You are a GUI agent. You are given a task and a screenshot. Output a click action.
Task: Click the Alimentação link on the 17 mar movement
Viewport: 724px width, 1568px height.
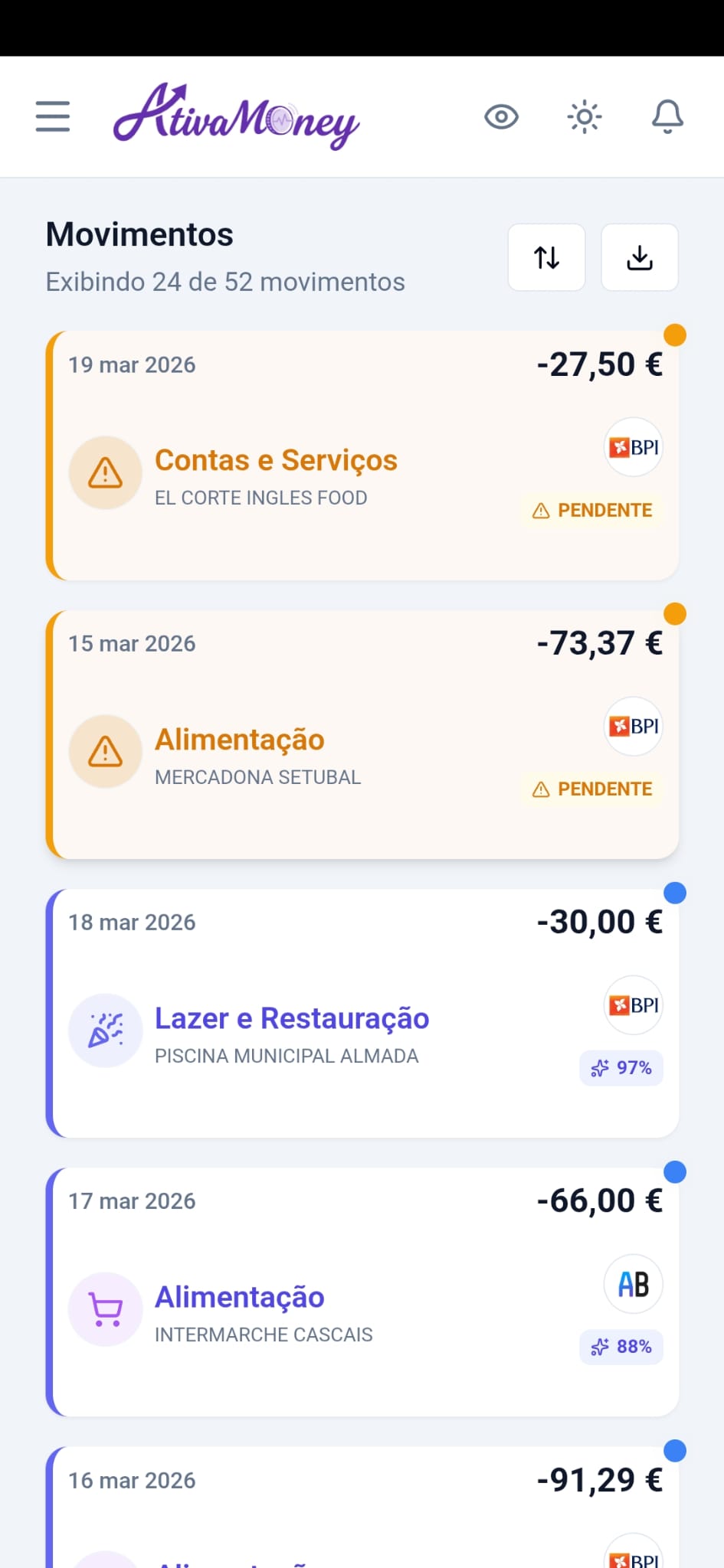point(240,1297)
